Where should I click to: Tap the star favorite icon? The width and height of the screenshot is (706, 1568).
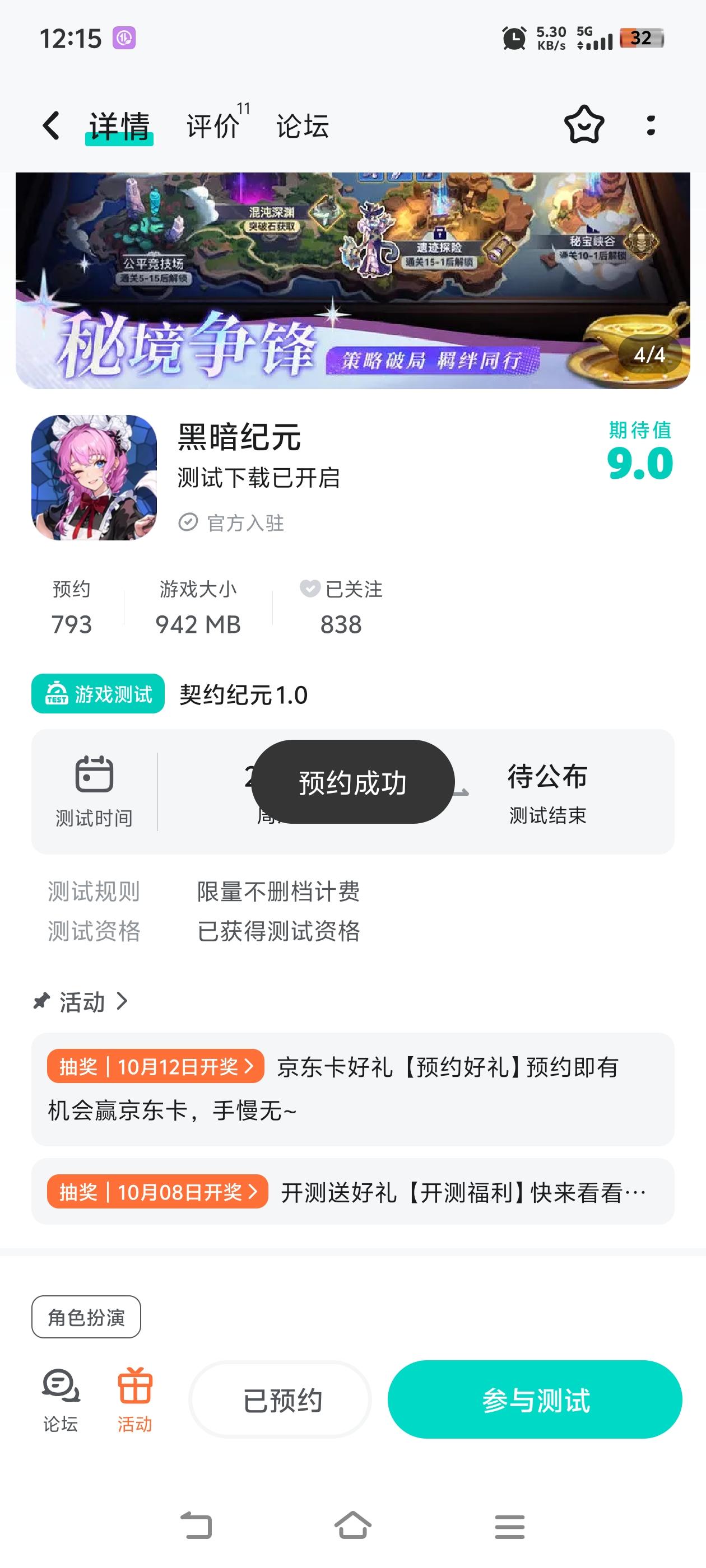pyautogui.click(x=583, y=125)
